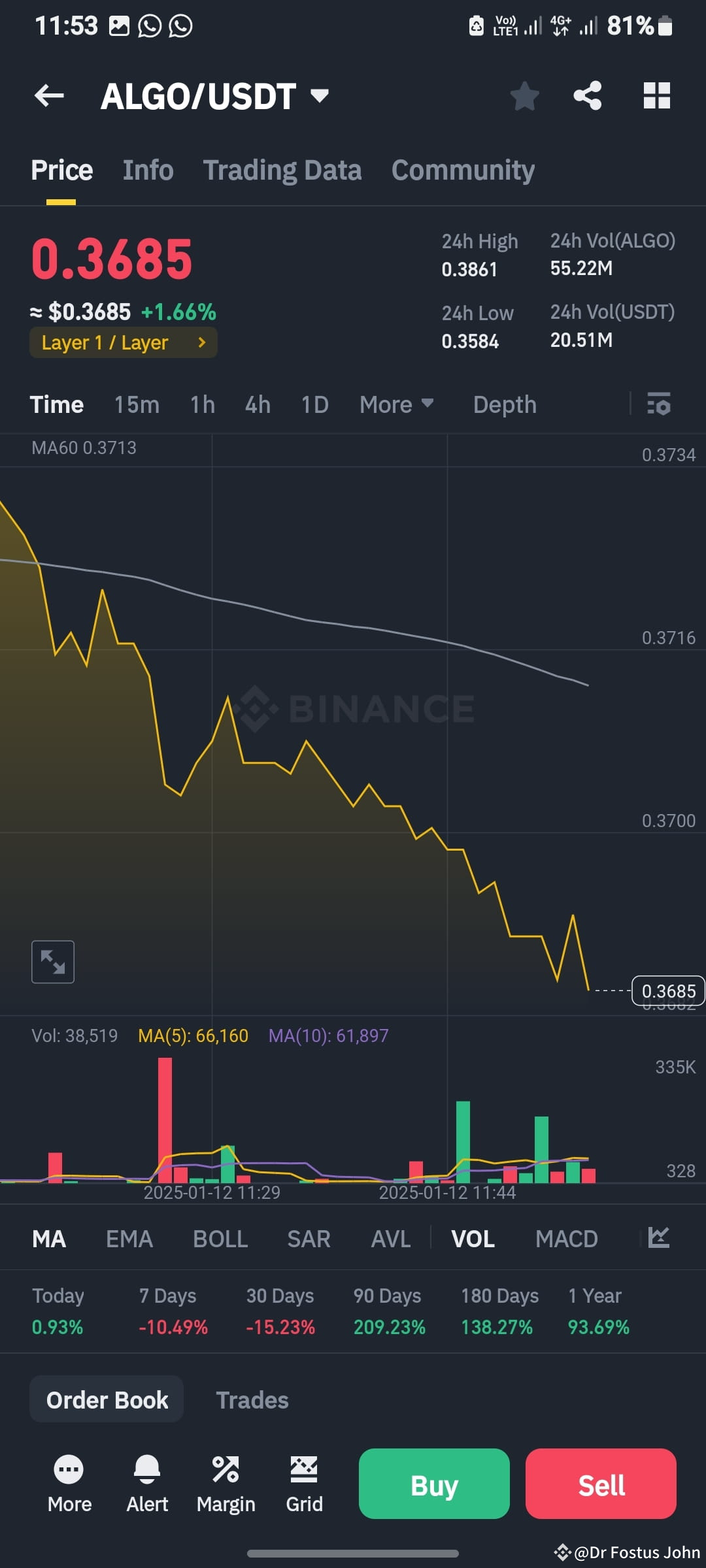The image size is (706, 1568).
Task: Open chart settings icon beside Depth
Action: coord(659,404)
